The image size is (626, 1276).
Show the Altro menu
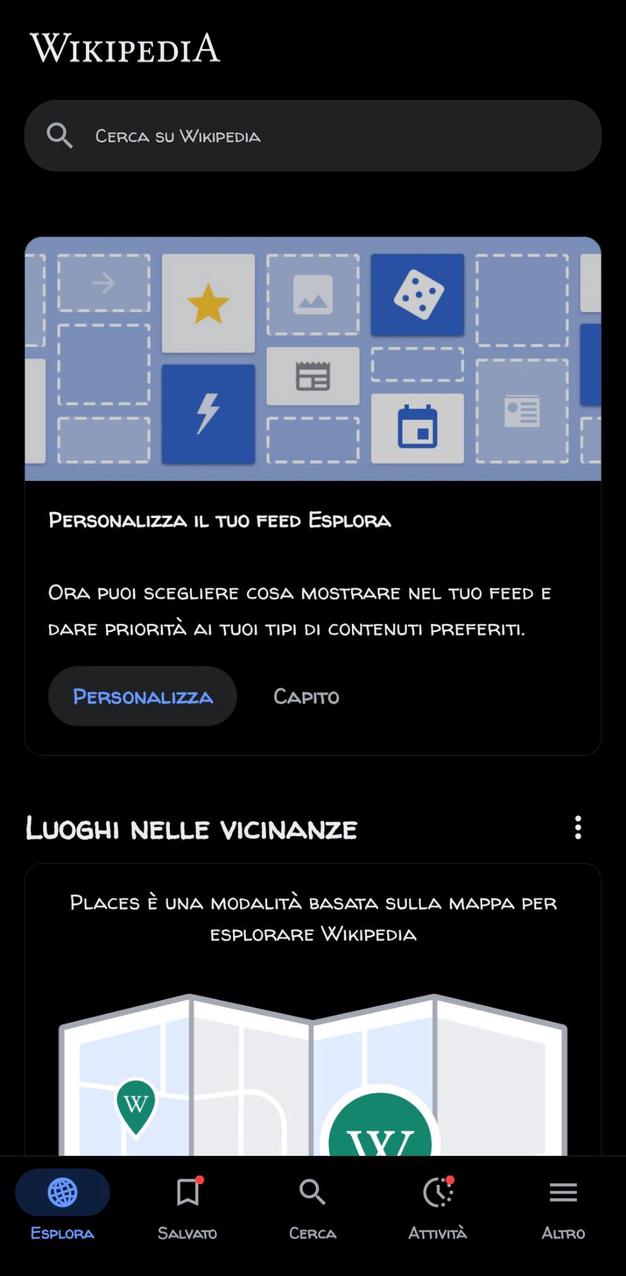tap(563, 1206)
